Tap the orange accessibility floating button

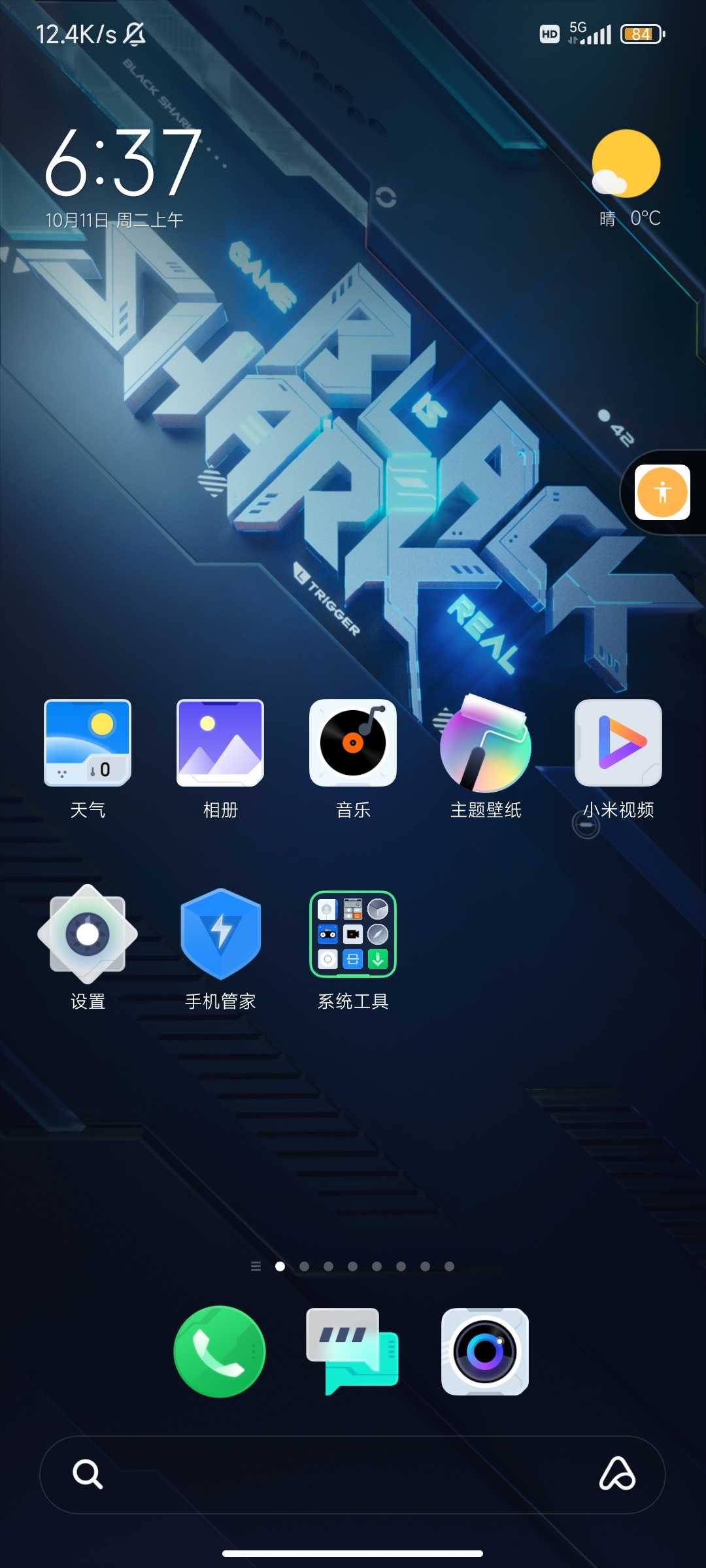[x=662, y=492]
